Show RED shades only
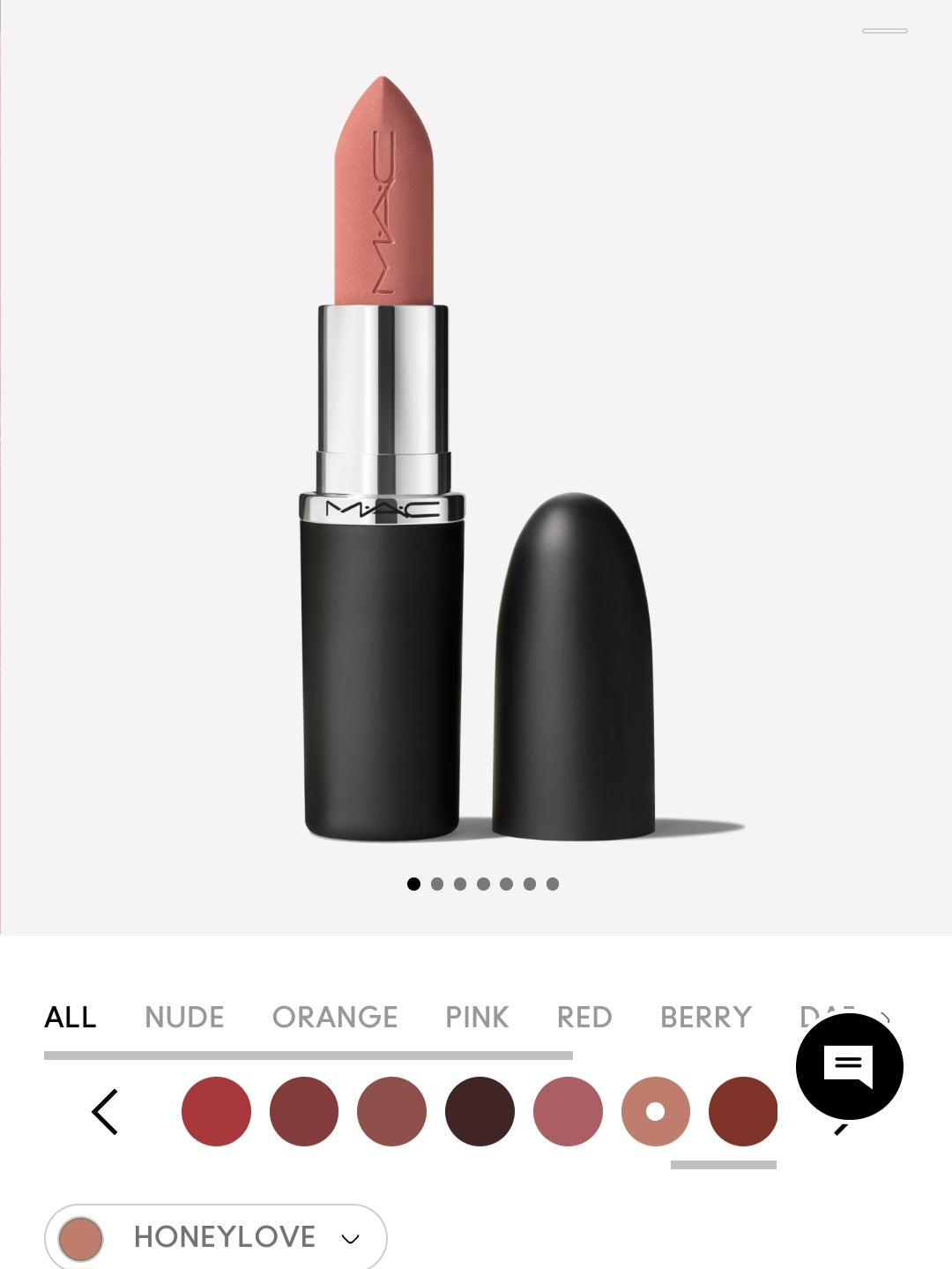This screenshot has width=952, height=1269. point(584,1017)
